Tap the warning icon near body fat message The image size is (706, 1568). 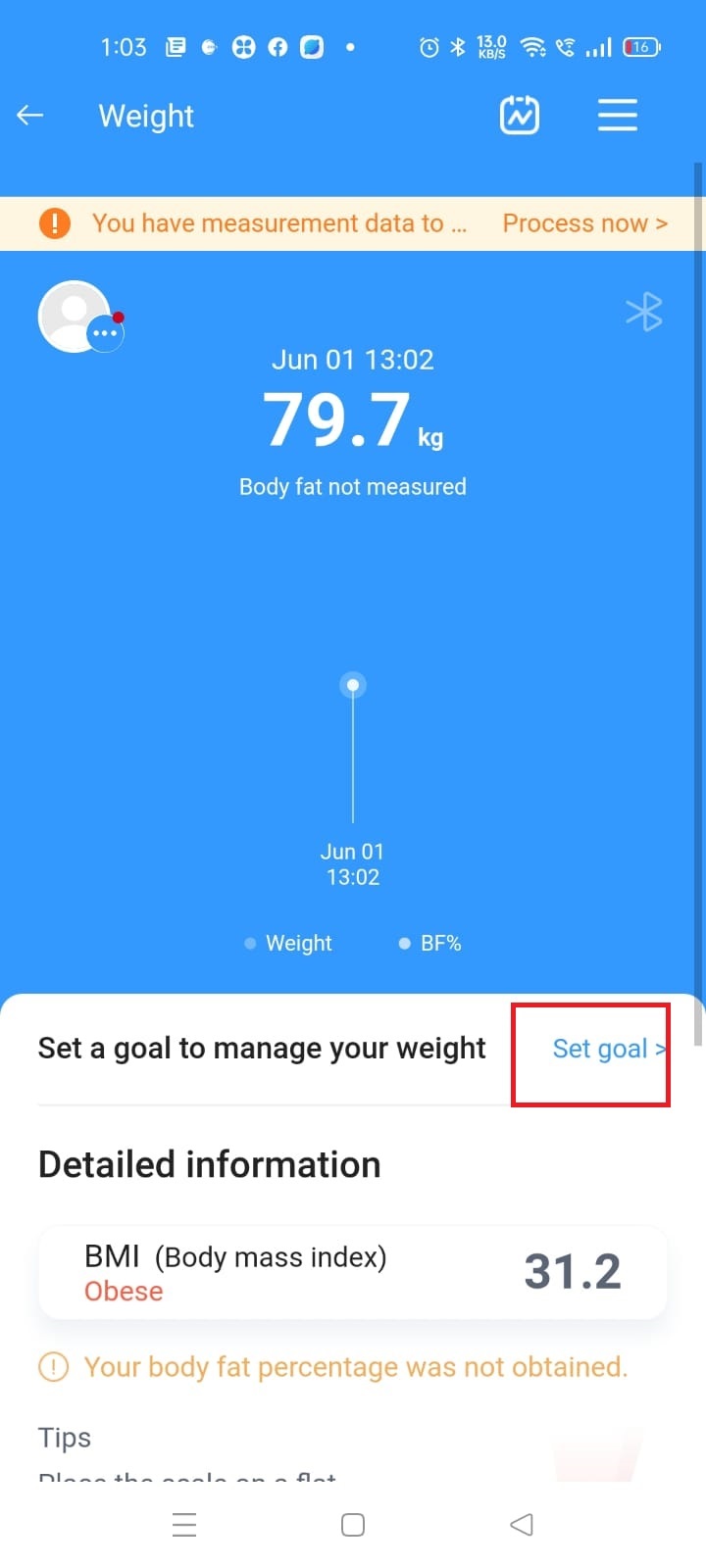tap(54, 1366)
